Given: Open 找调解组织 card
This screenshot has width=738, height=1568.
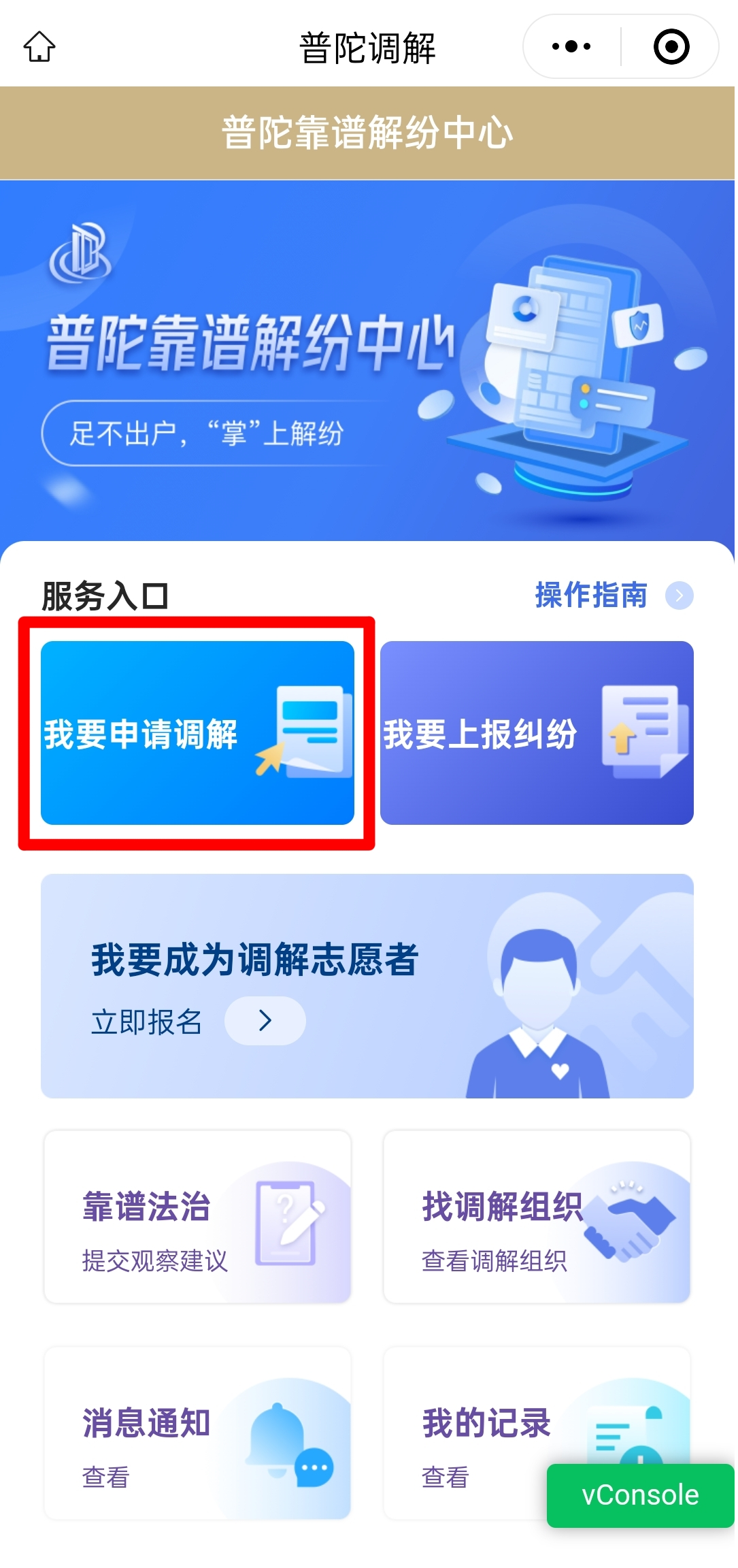Looking at the screenshot, I should click(x=537, y=1217).
